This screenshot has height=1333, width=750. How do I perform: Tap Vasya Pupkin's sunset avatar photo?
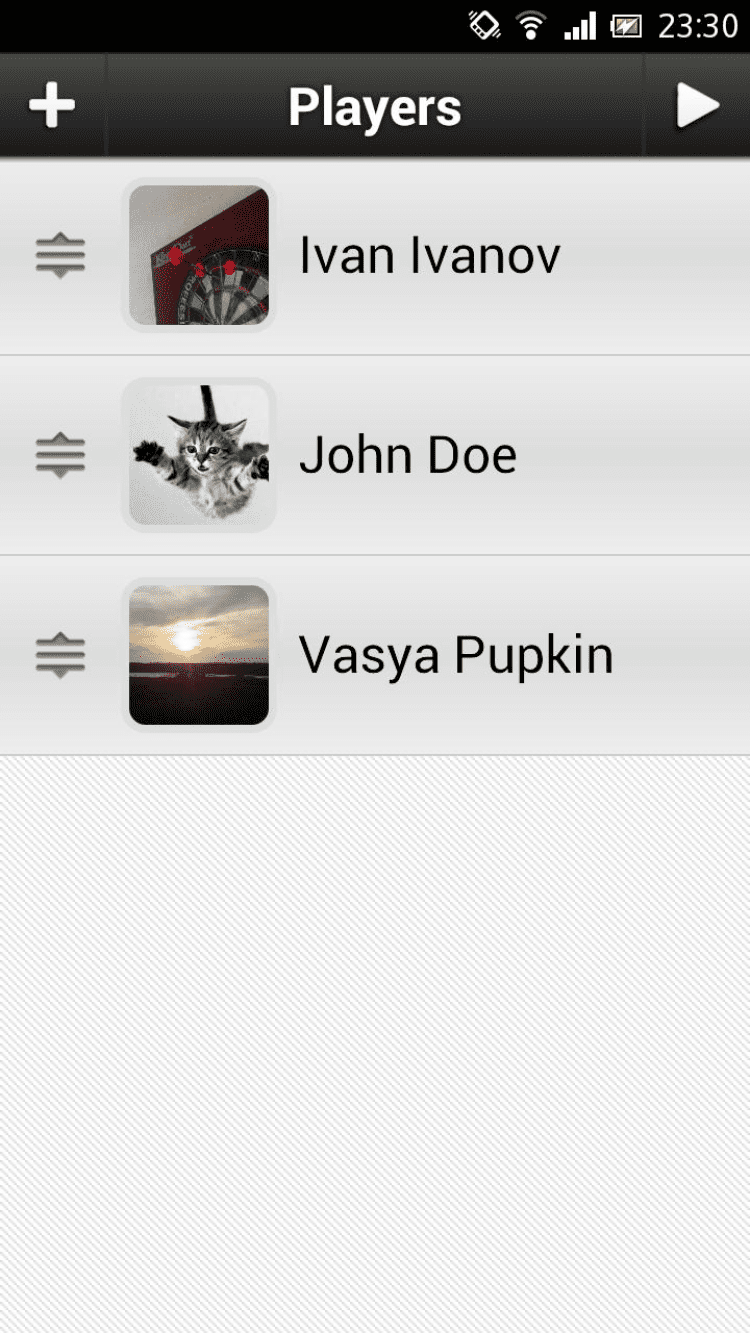coord(199,655)
